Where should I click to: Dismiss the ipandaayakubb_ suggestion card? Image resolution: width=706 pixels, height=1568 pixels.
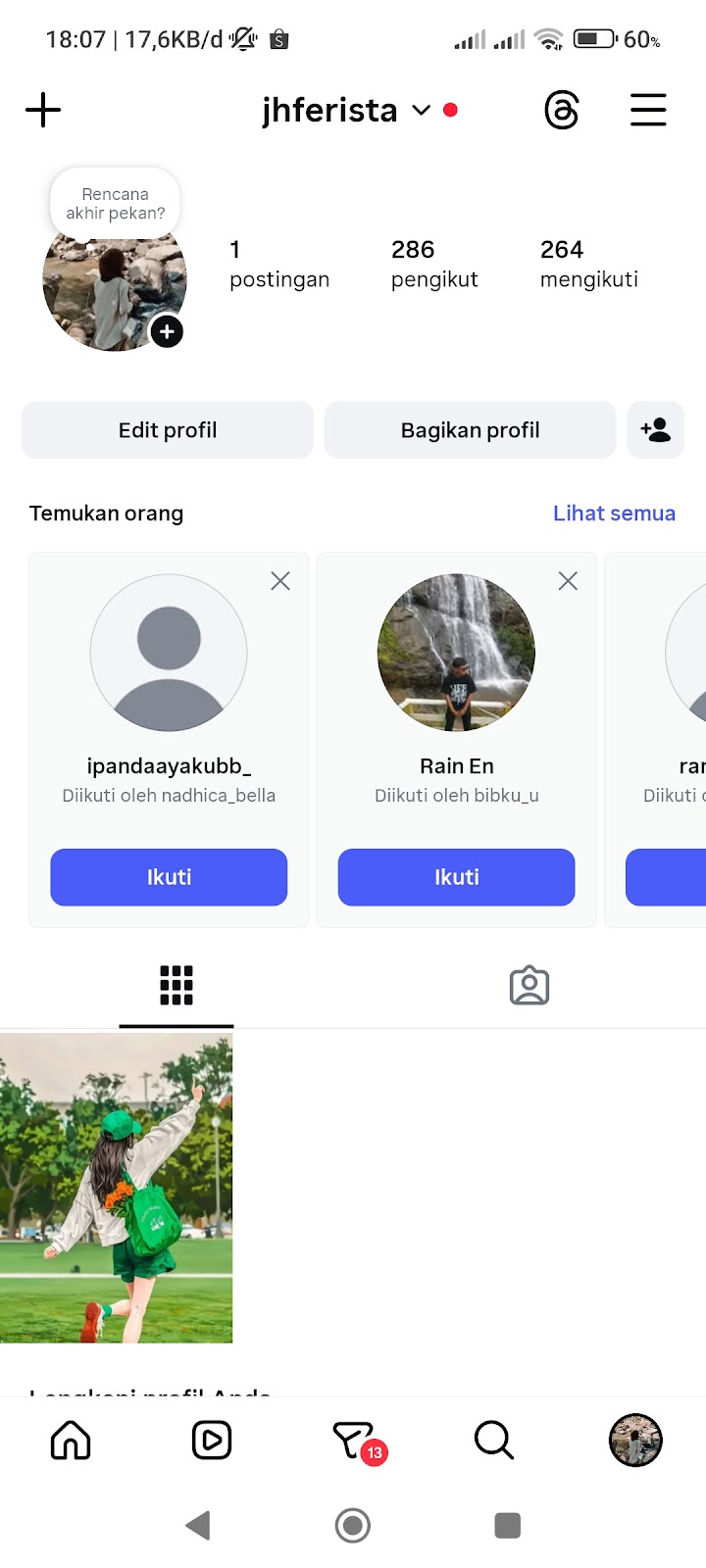click(280, 581)
